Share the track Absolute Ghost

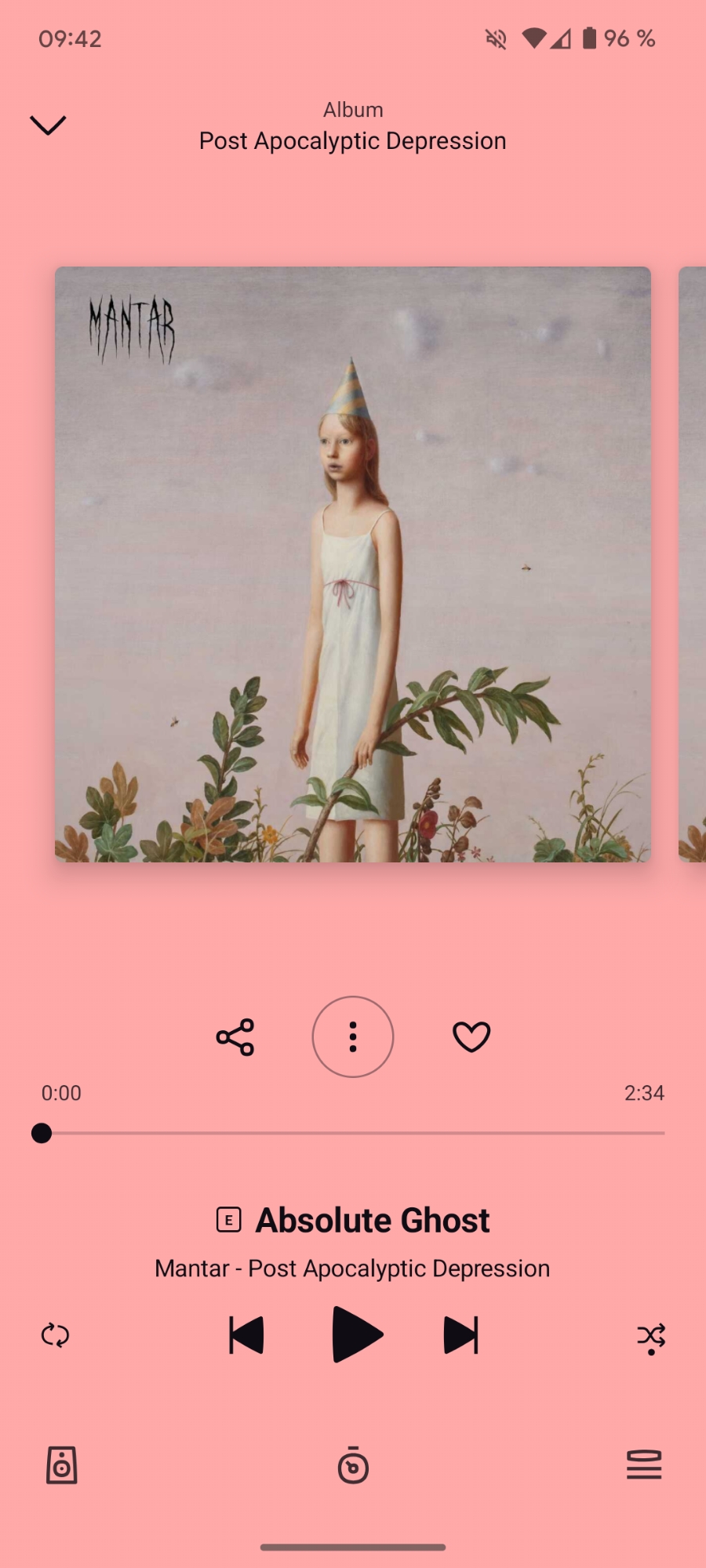coord(235,1037)
